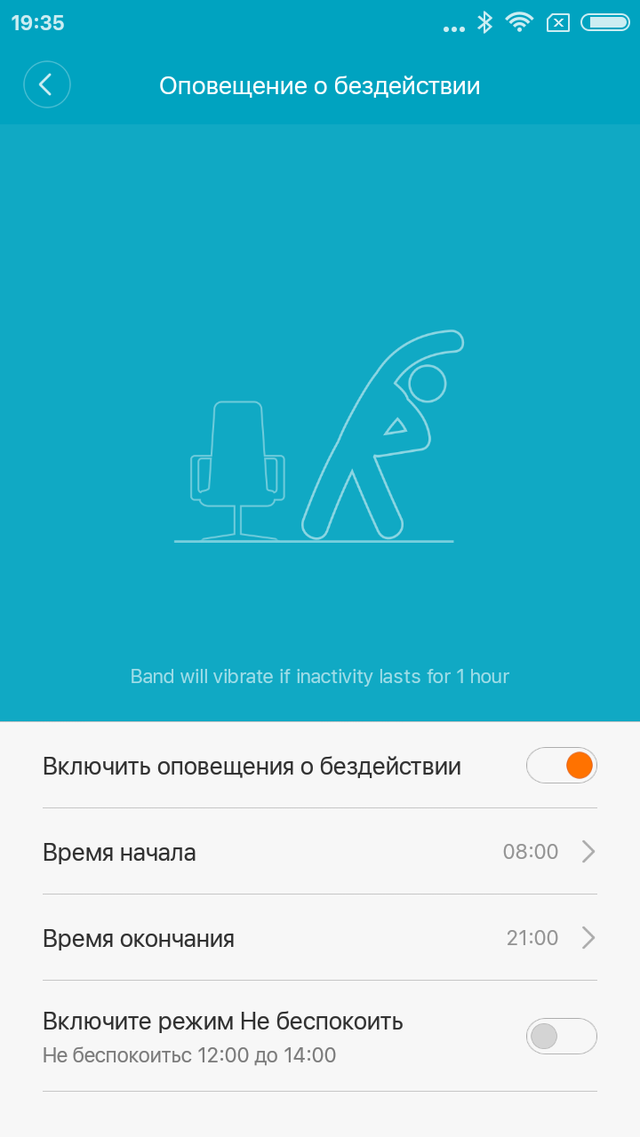Image resolution: width=640 pixels, height=1137 pixels.
Task: Enable the Не беспокоить mode switch
Action: [x=561, y=1036]
